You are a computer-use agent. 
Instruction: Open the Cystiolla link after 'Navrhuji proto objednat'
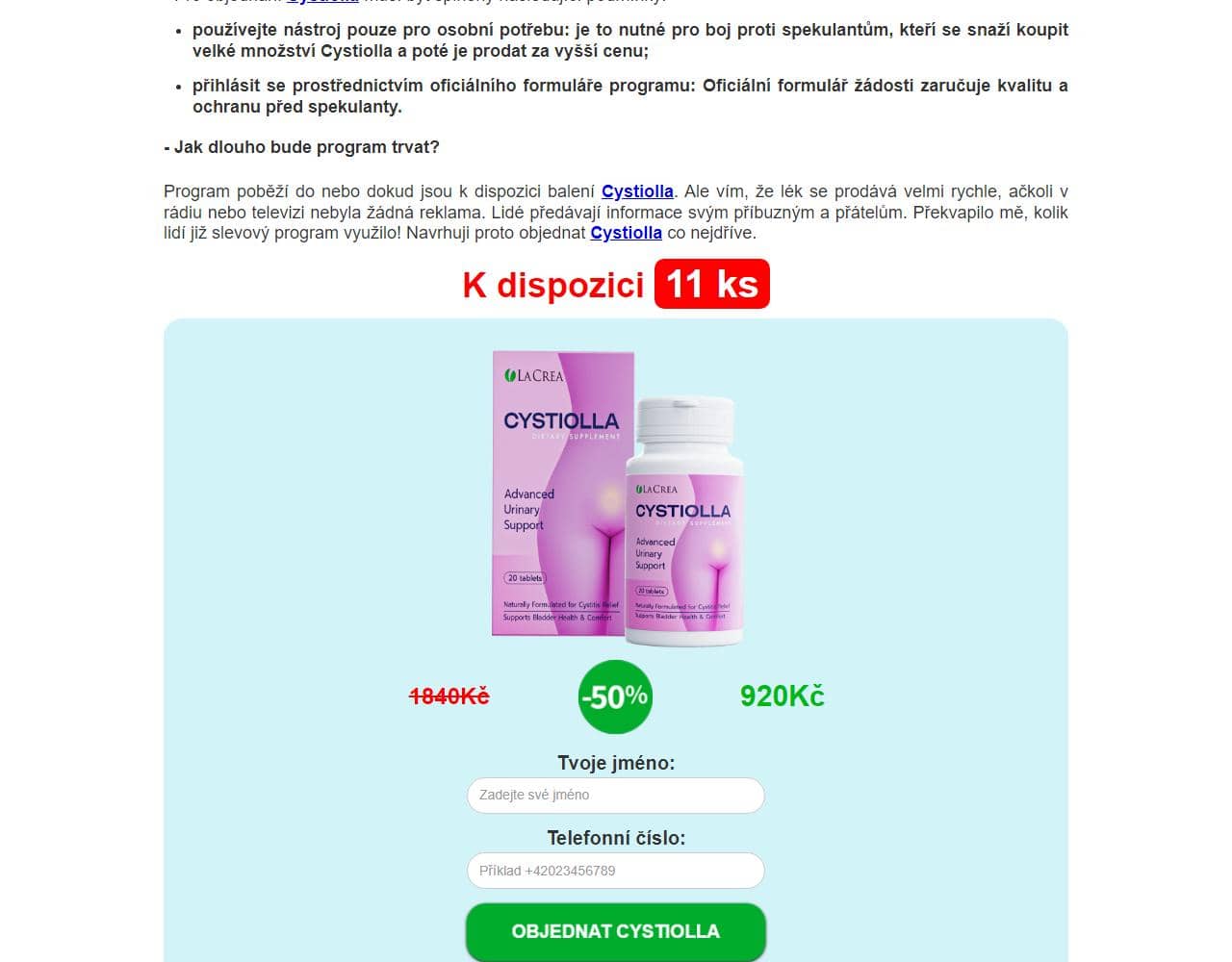click(x=626, y=233)
